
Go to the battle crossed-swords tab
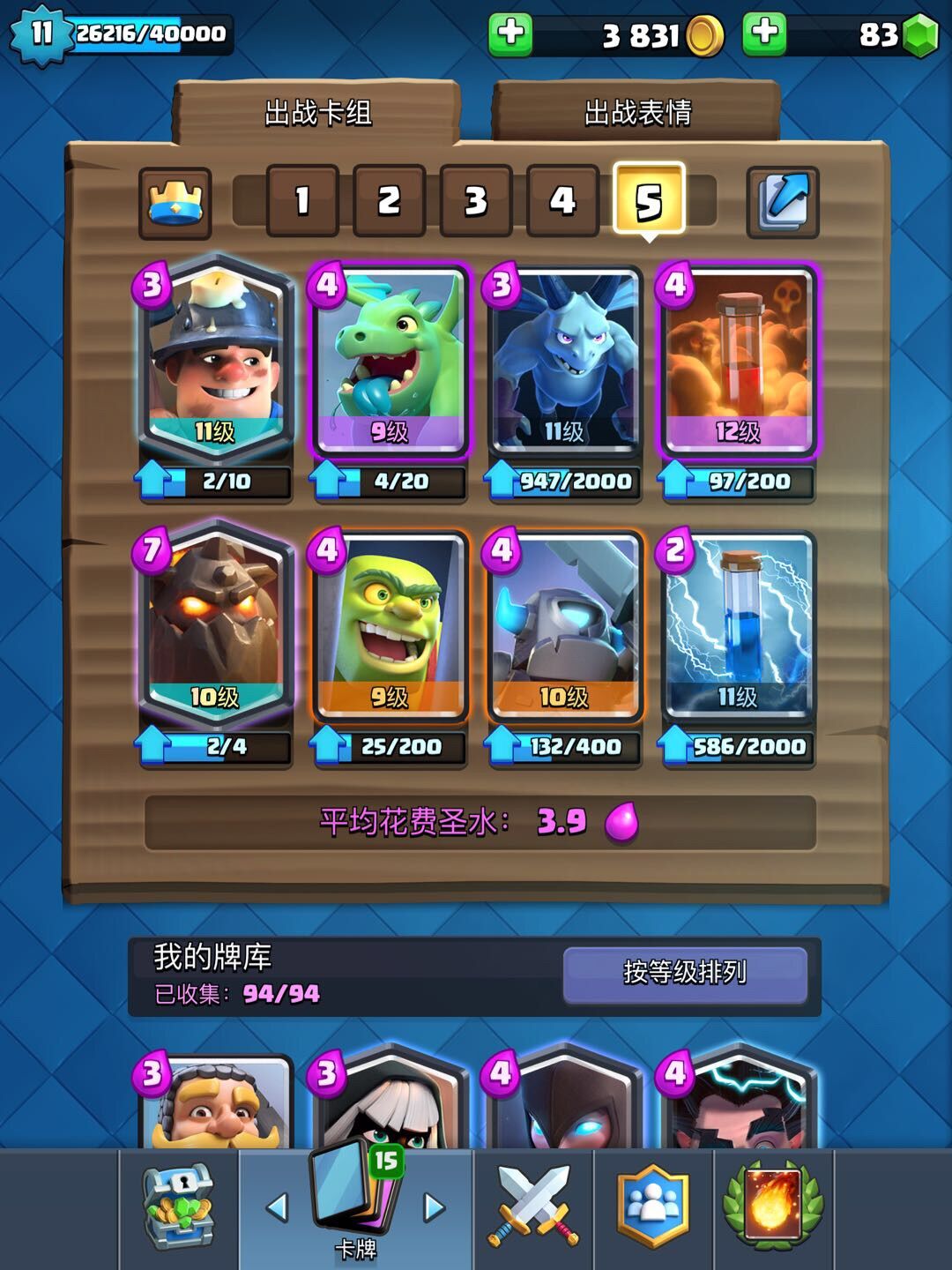pyautogui.click(x=534, y=1206)
